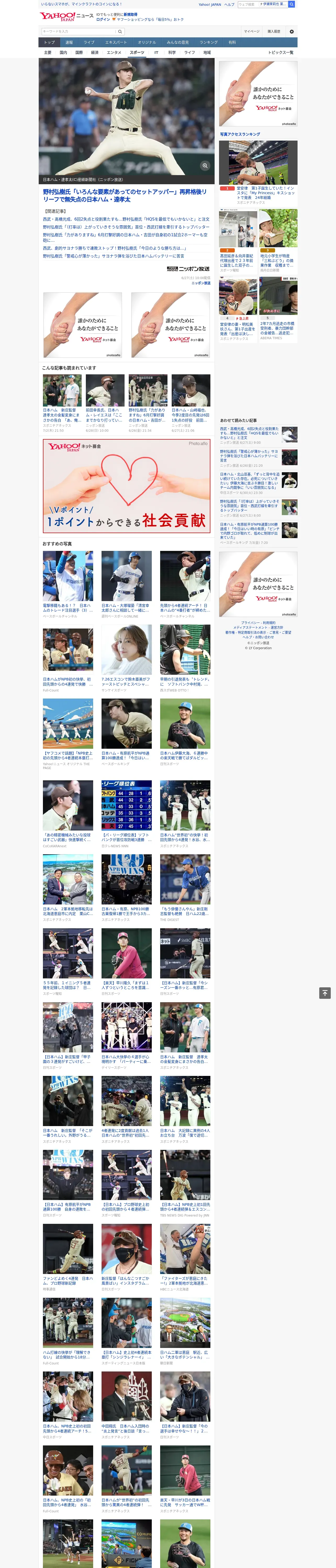Screen dimensions: 336x1568
Task: Open the 写真アクセスランキング rank 1 photo
Action: (259, 163)
